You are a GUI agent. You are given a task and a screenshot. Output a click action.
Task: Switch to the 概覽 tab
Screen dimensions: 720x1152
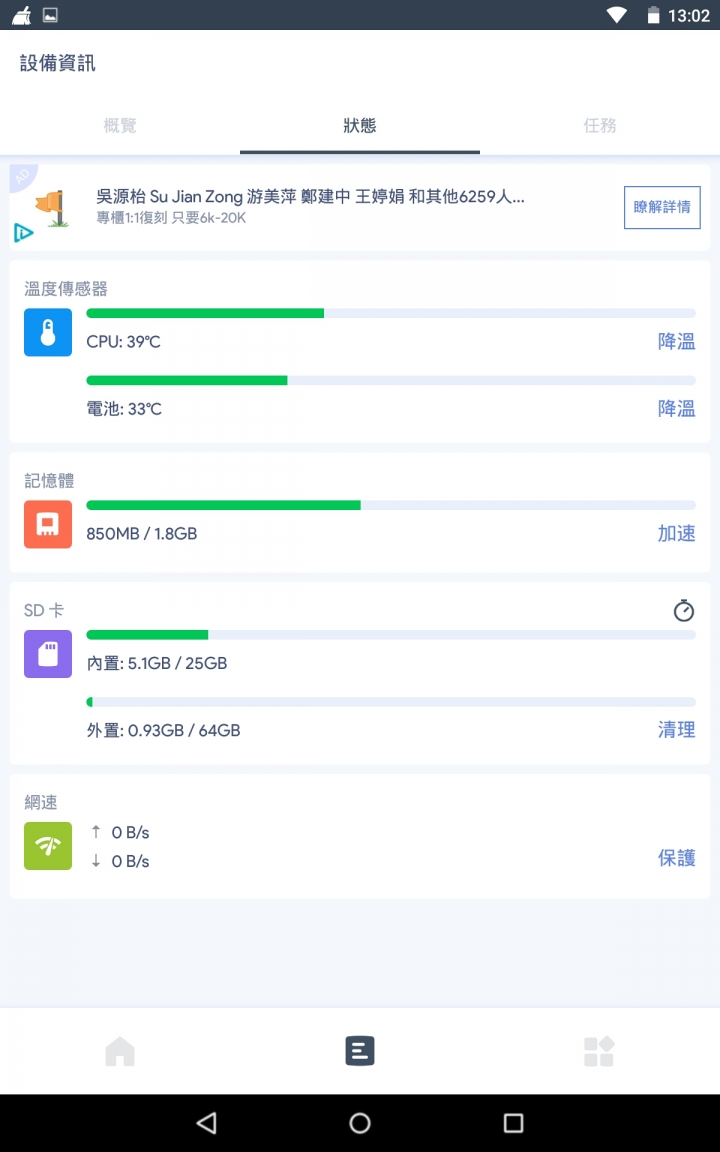click(x=120, y=126)
